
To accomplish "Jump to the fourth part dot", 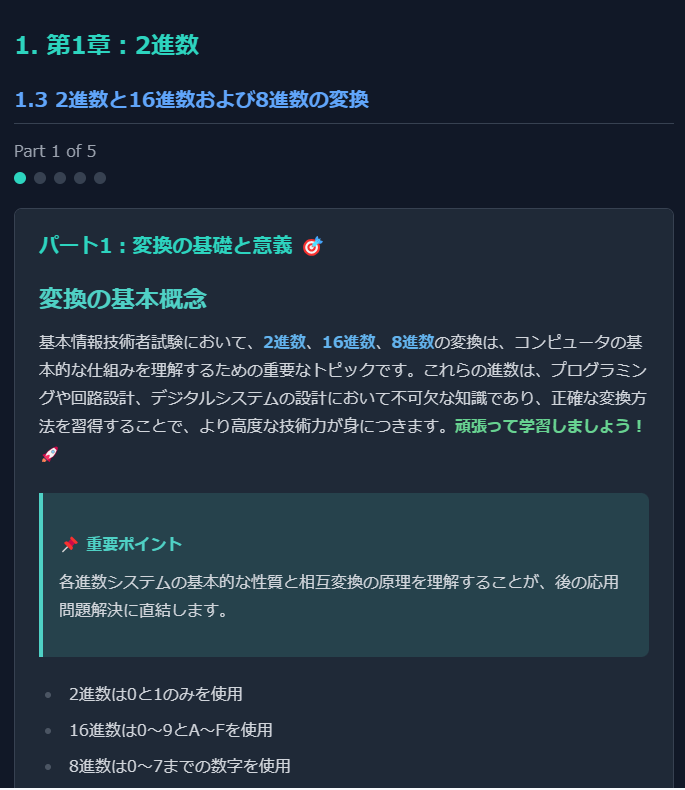I will point(80,178).
